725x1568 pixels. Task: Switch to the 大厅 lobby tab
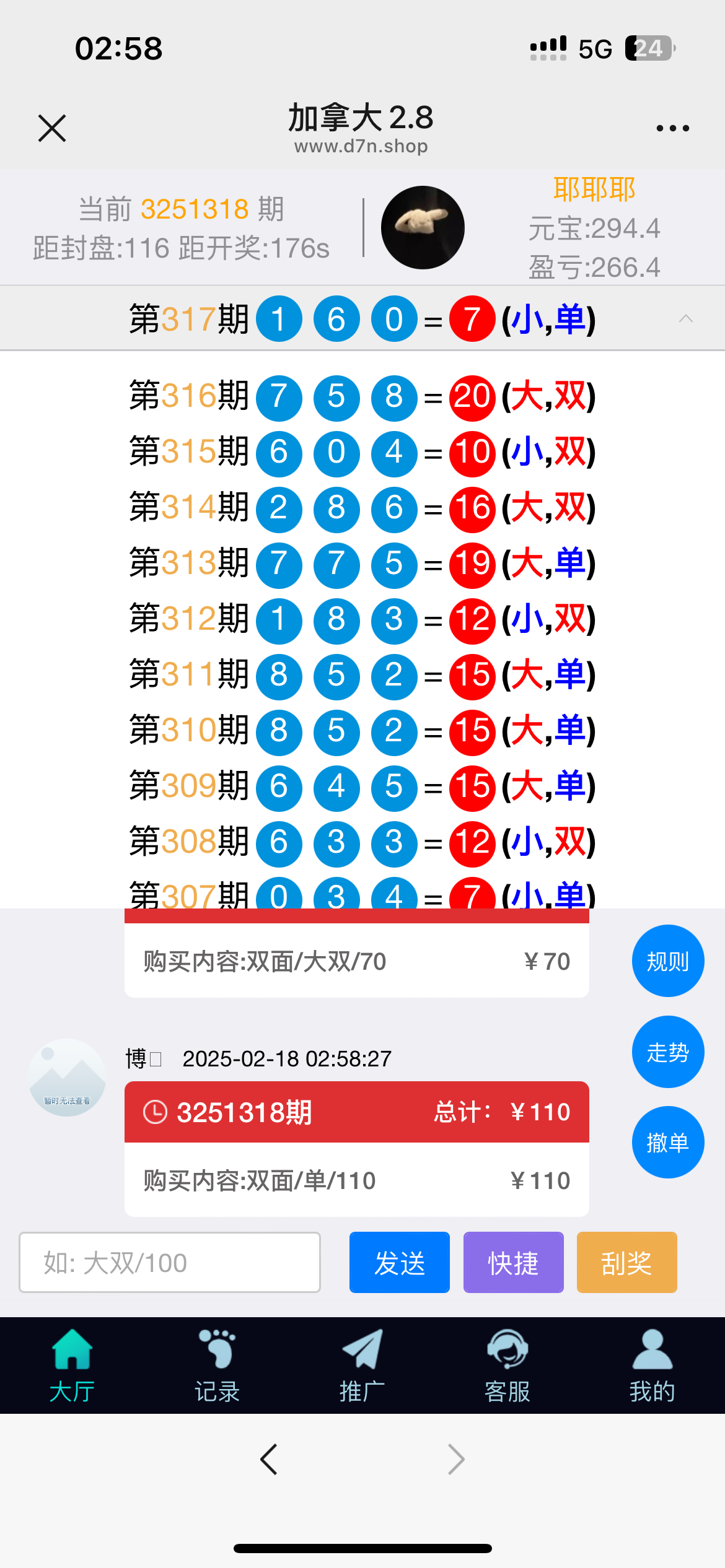72,1365
